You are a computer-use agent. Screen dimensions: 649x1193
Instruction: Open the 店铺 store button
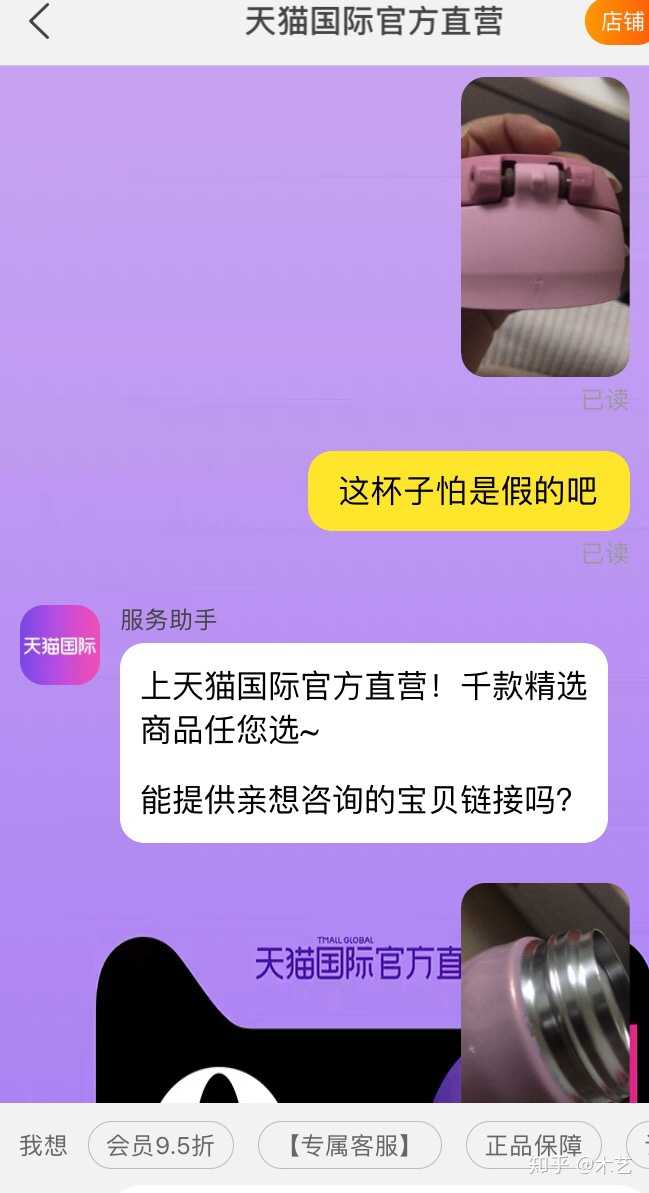[x=620, y=21]
